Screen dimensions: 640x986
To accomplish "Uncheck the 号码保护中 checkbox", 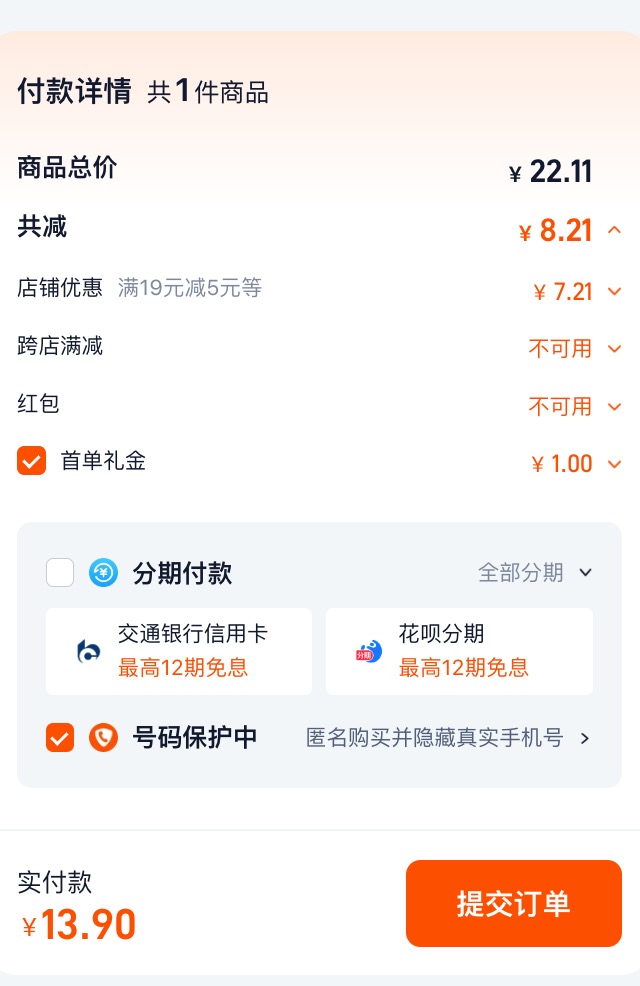I will click(x=60, y=738).
